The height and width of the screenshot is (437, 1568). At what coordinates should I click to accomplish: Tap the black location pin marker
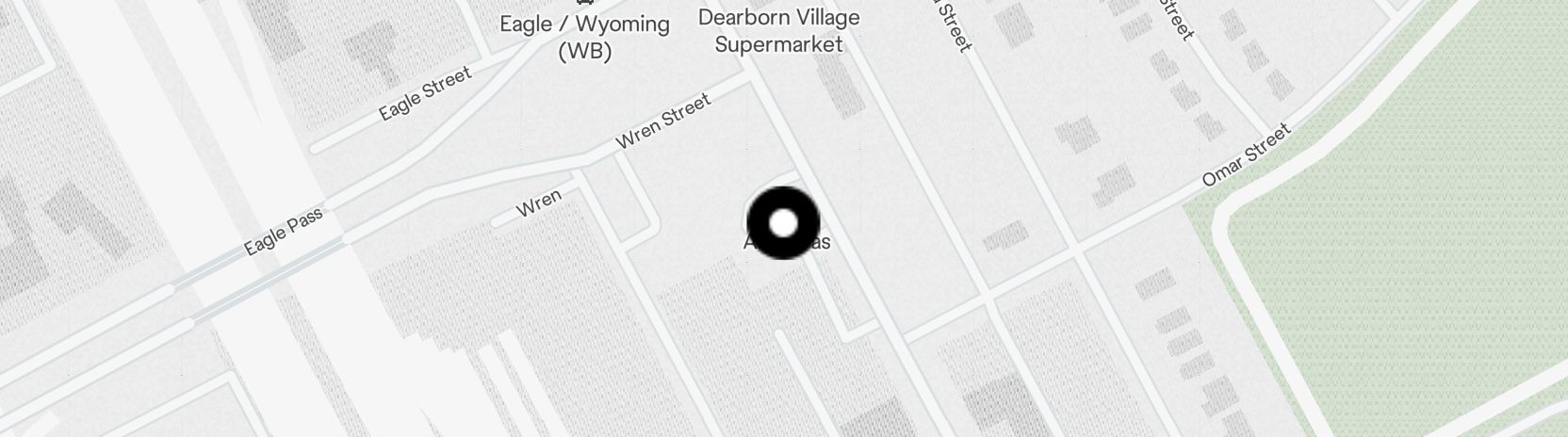pyautogui.click(x=783, y=223)
